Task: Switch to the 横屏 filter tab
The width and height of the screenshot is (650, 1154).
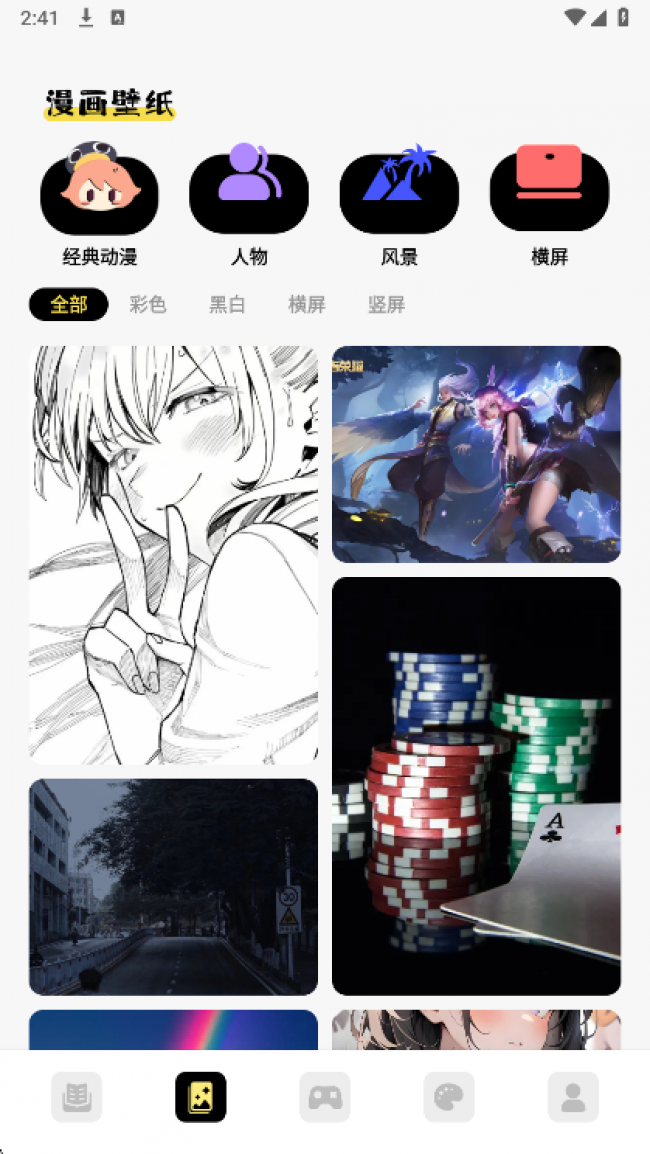Action: [x=307, y=305]
